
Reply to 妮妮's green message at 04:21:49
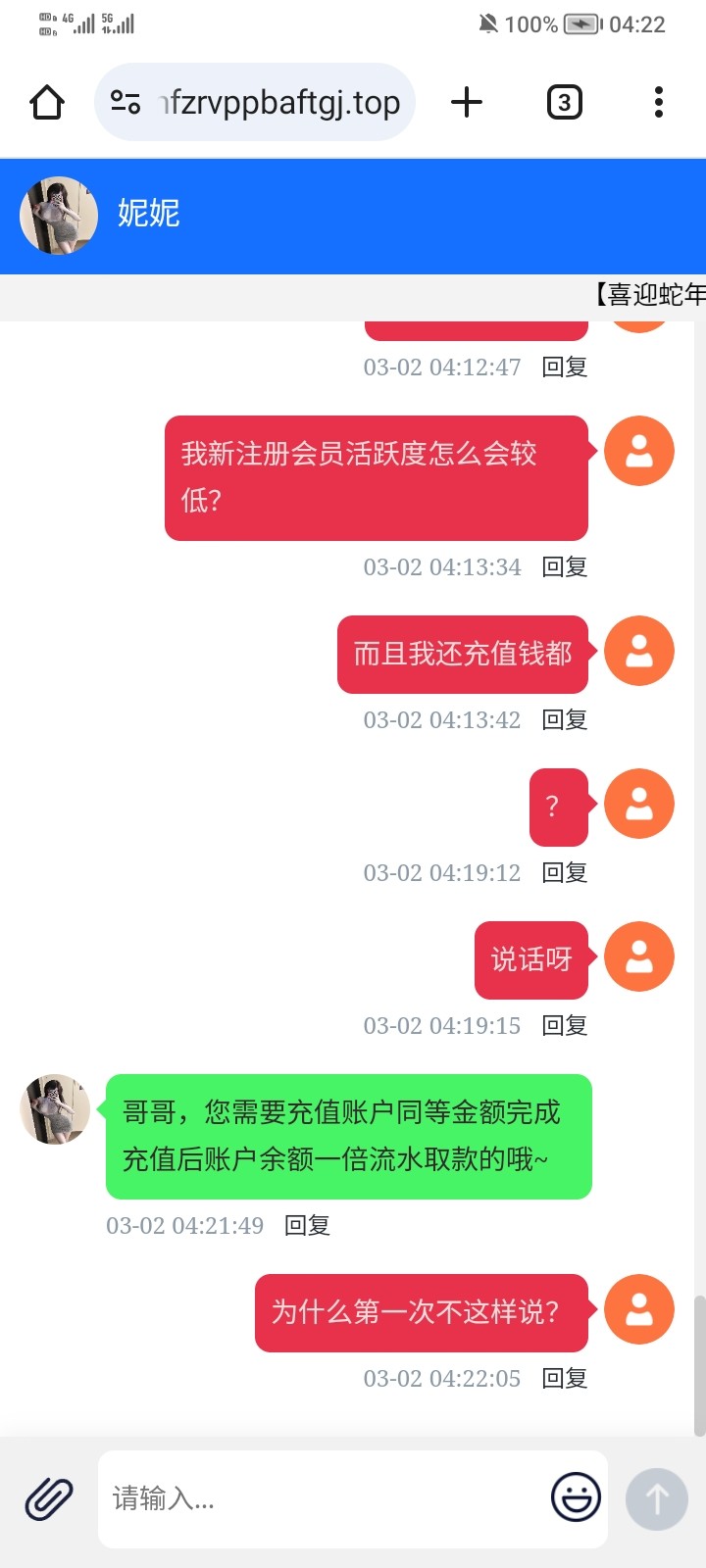coord(307,1226)
